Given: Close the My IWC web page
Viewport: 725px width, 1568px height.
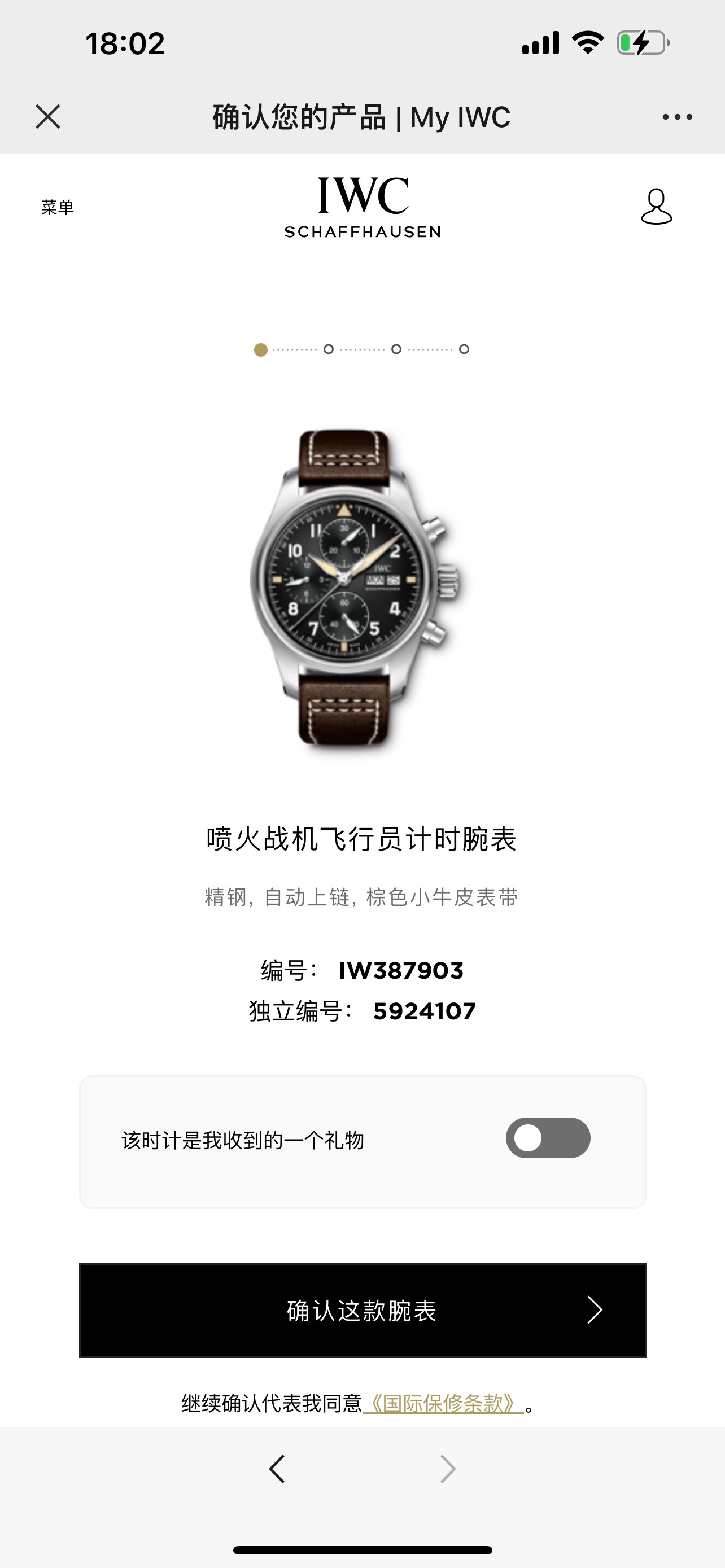Looking at the screenshot, I should [47, 116].
